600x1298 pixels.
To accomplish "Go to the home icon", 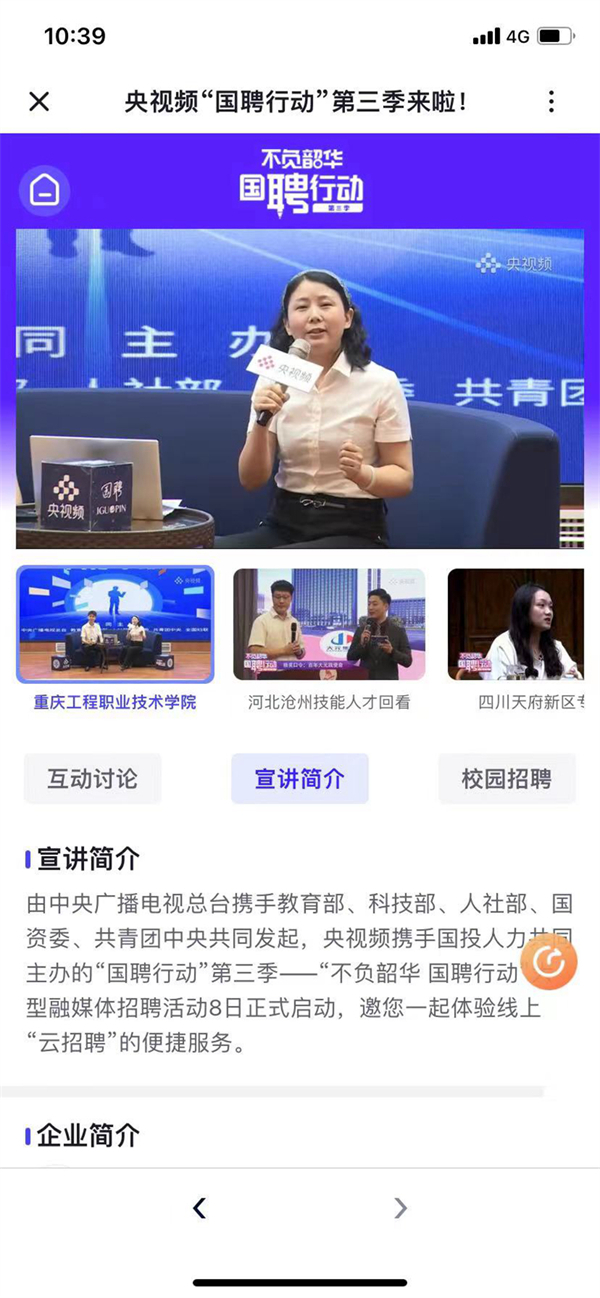I will (44, 189).
